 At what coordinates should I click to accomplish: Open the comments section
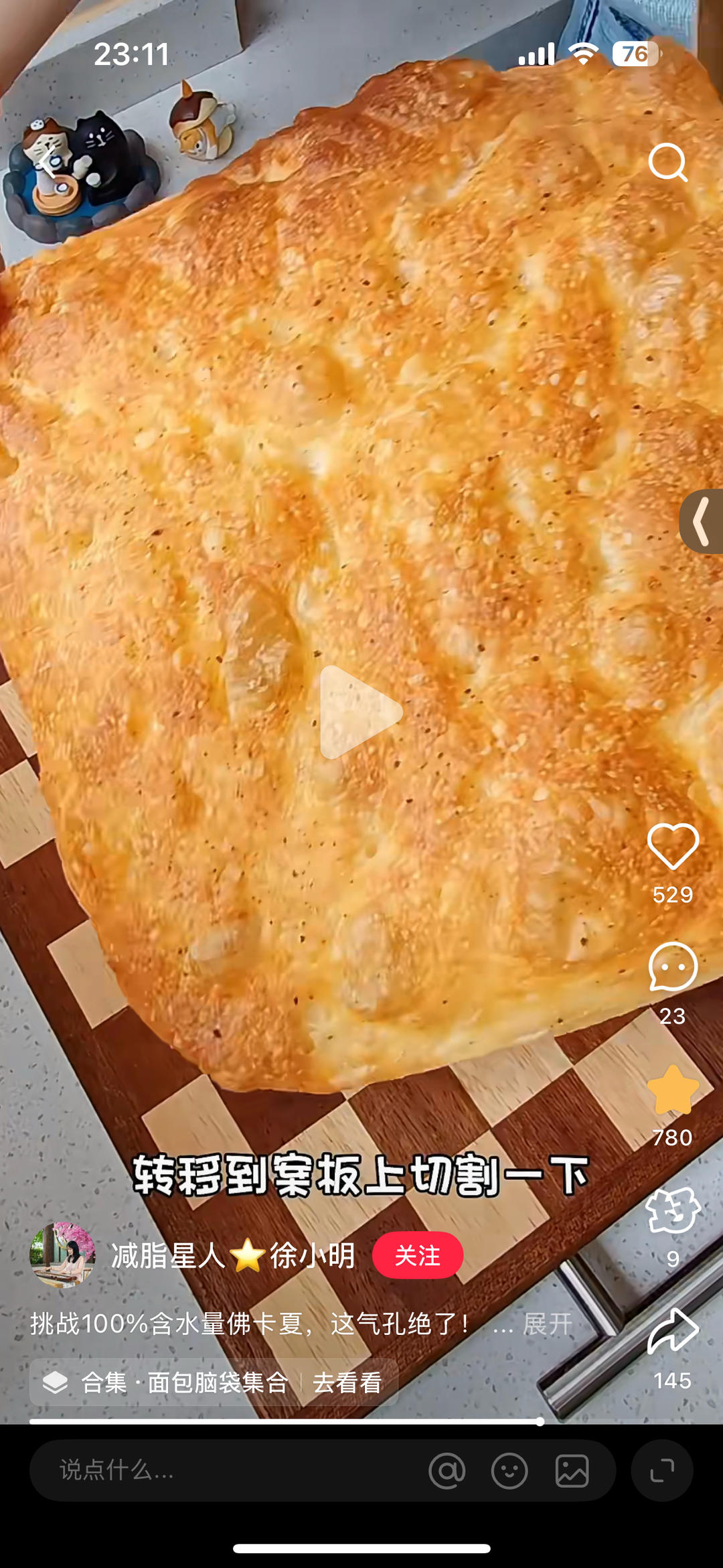[x=673, y=968]
